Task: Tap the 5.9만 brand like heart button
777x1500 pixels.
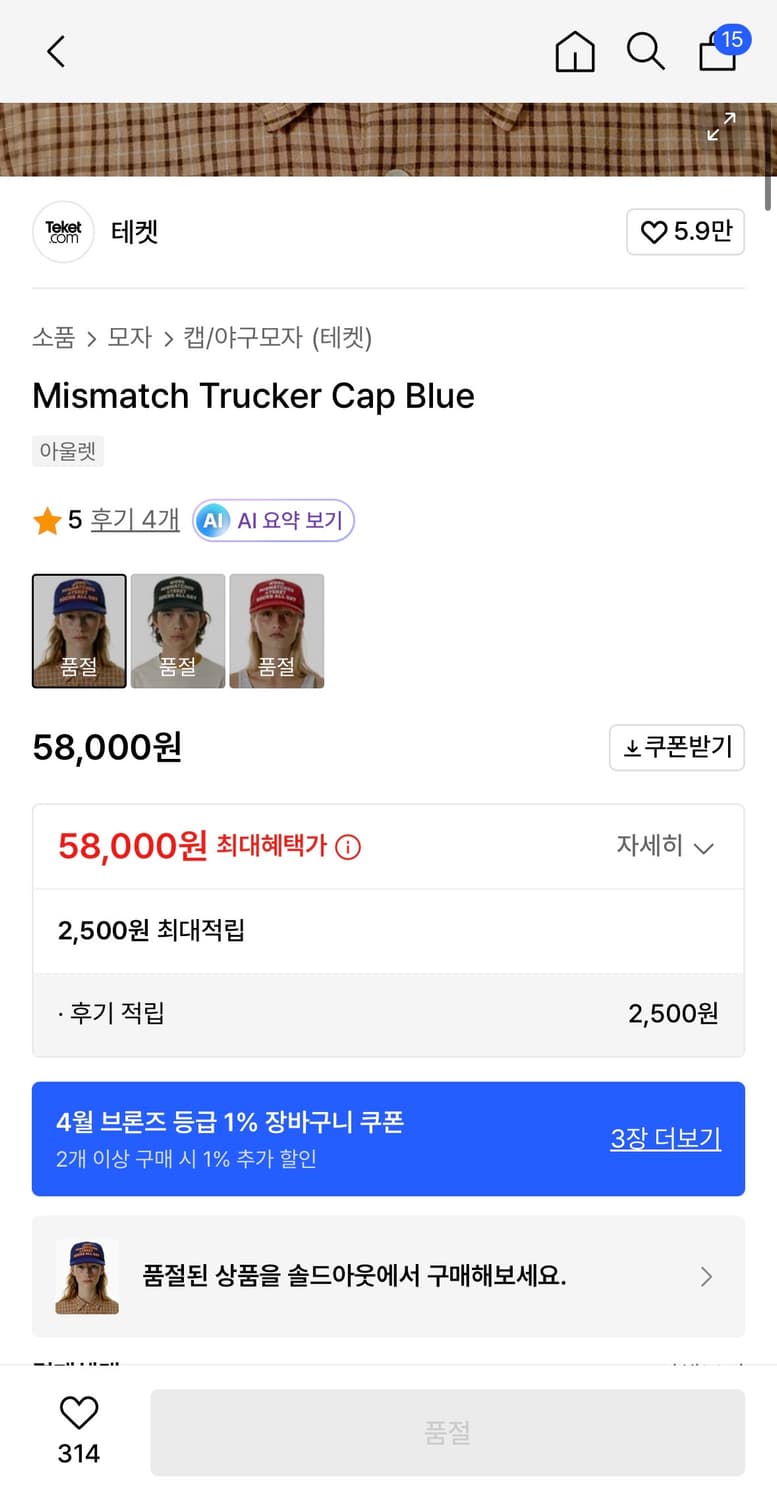Action: tap(685, 231)
